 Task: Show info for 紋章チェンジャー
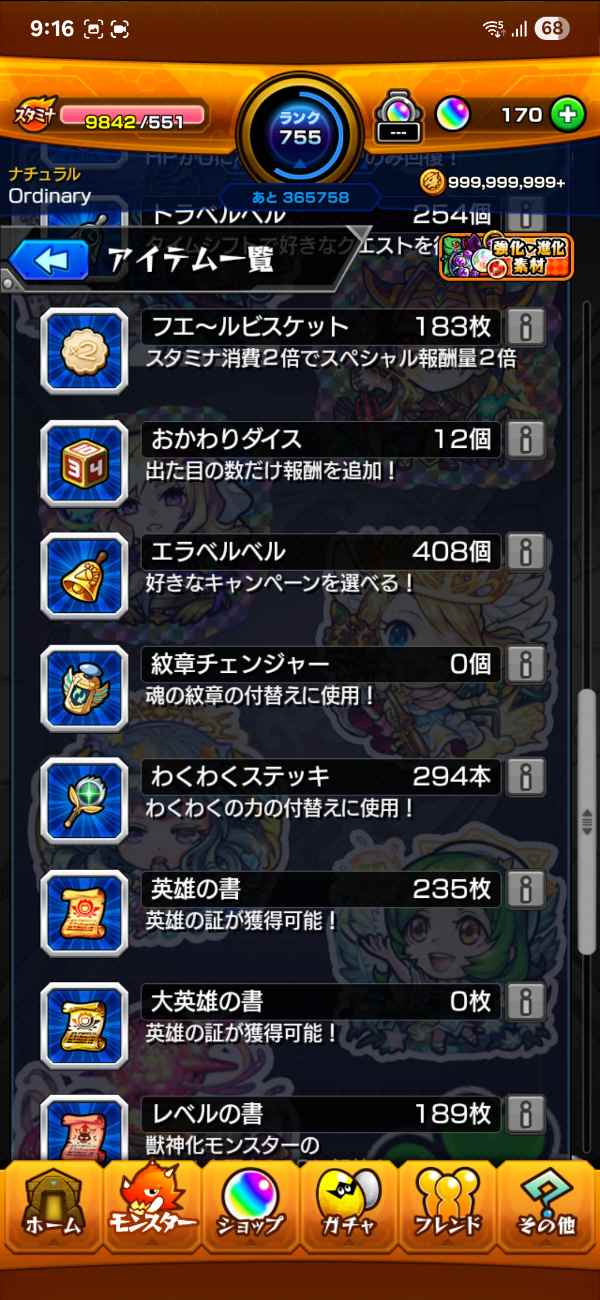click(x=526, y=664)
